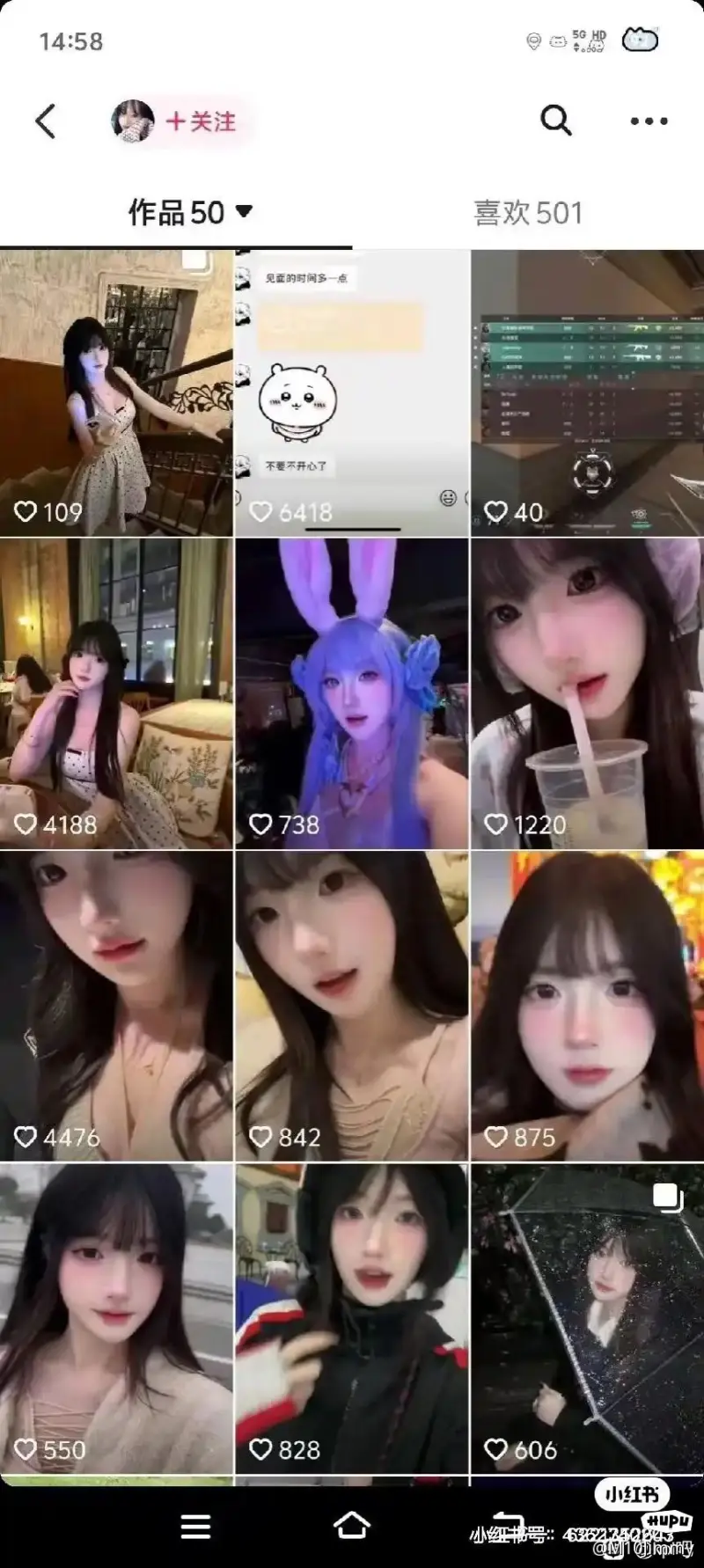Open the post with 550 likes
Viewport: 704px width, 1568px height.
pyautogui.click(x=116, y=1319)
